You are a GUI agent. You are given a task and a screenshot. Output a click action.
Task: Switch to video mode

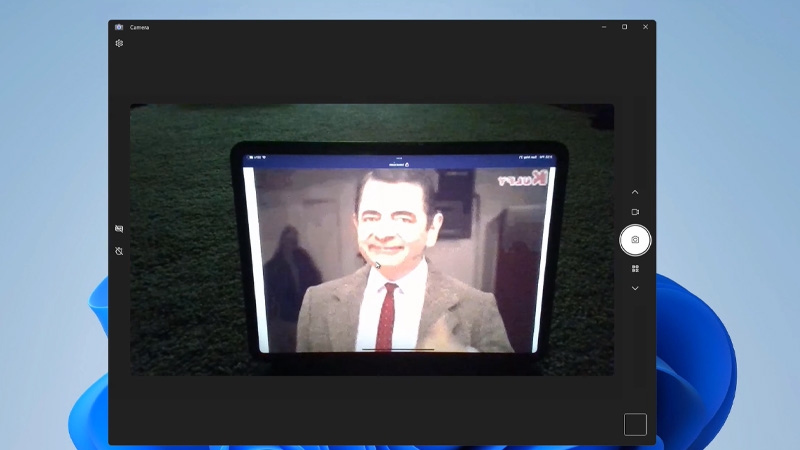[x=635, y=212]
